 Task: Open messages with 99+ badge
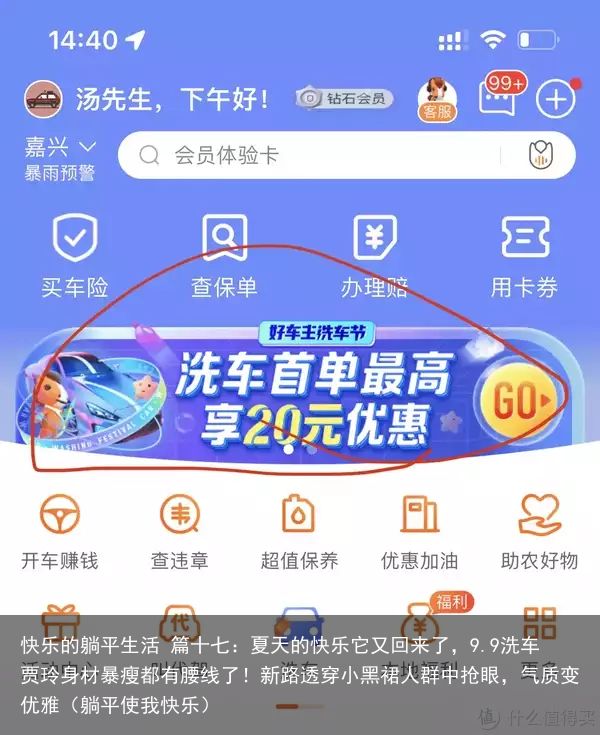coord(498,97)
